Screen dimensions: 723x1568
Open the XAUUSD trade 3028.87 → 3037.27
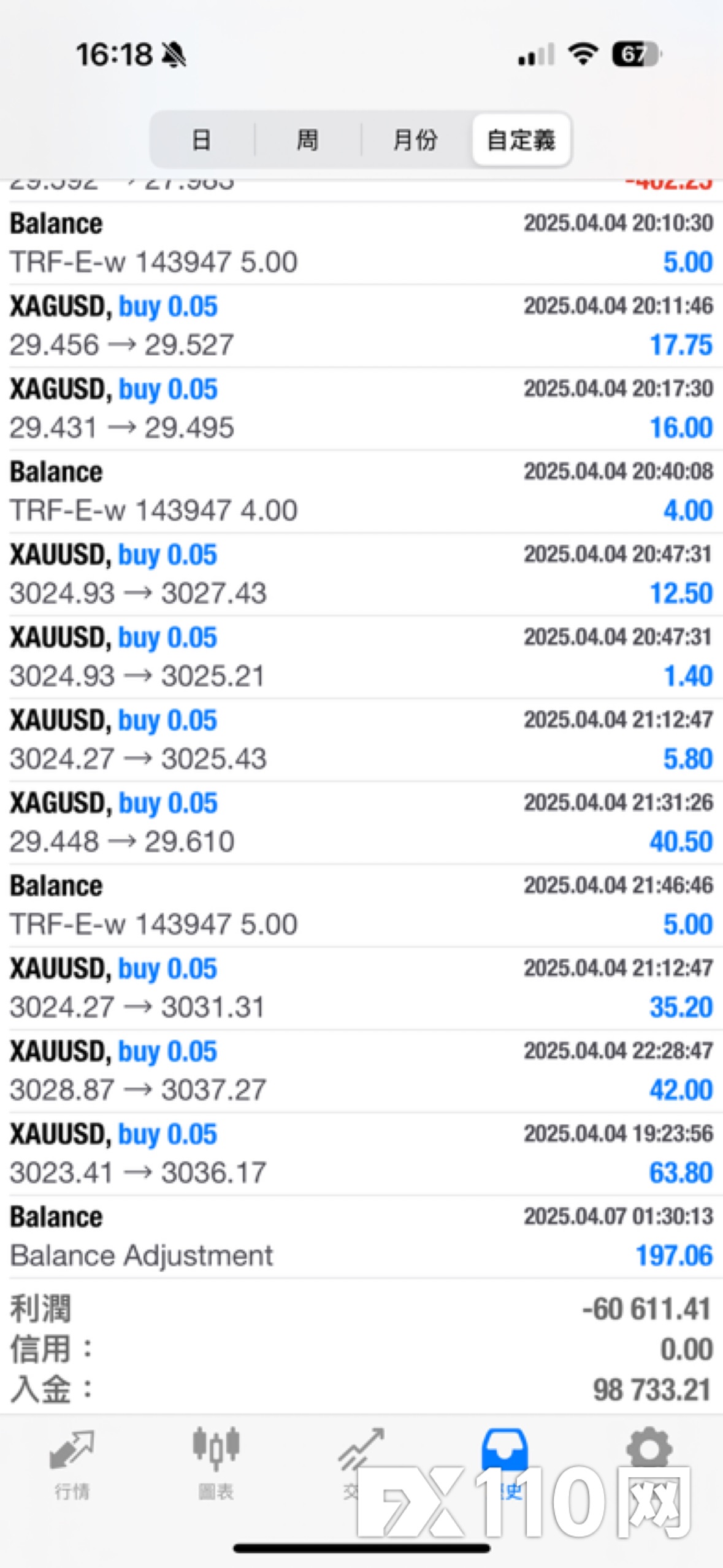click(361, 1071)
